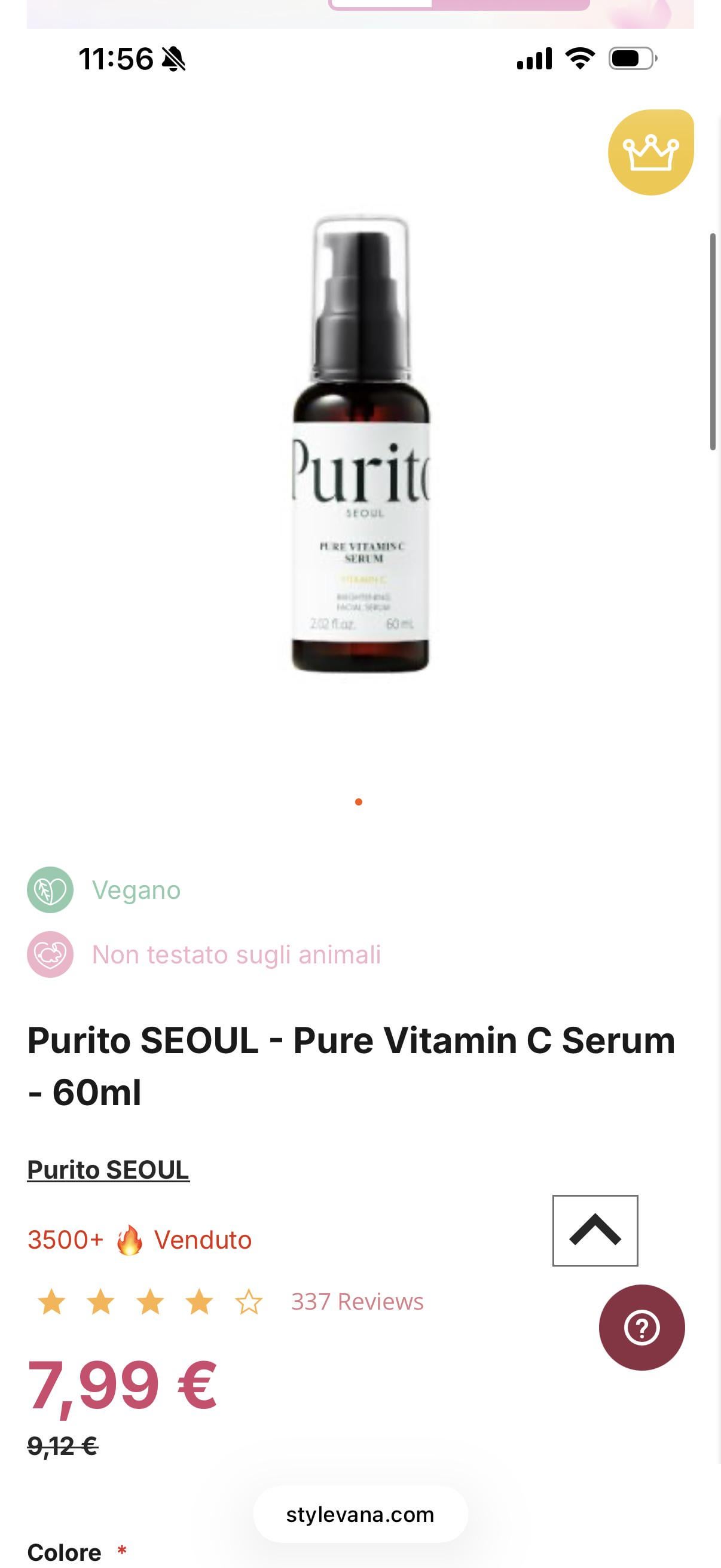The image size is (721, 1568).
Task: Open the gold crown rewards badge
Action: (x=650, y=152)
